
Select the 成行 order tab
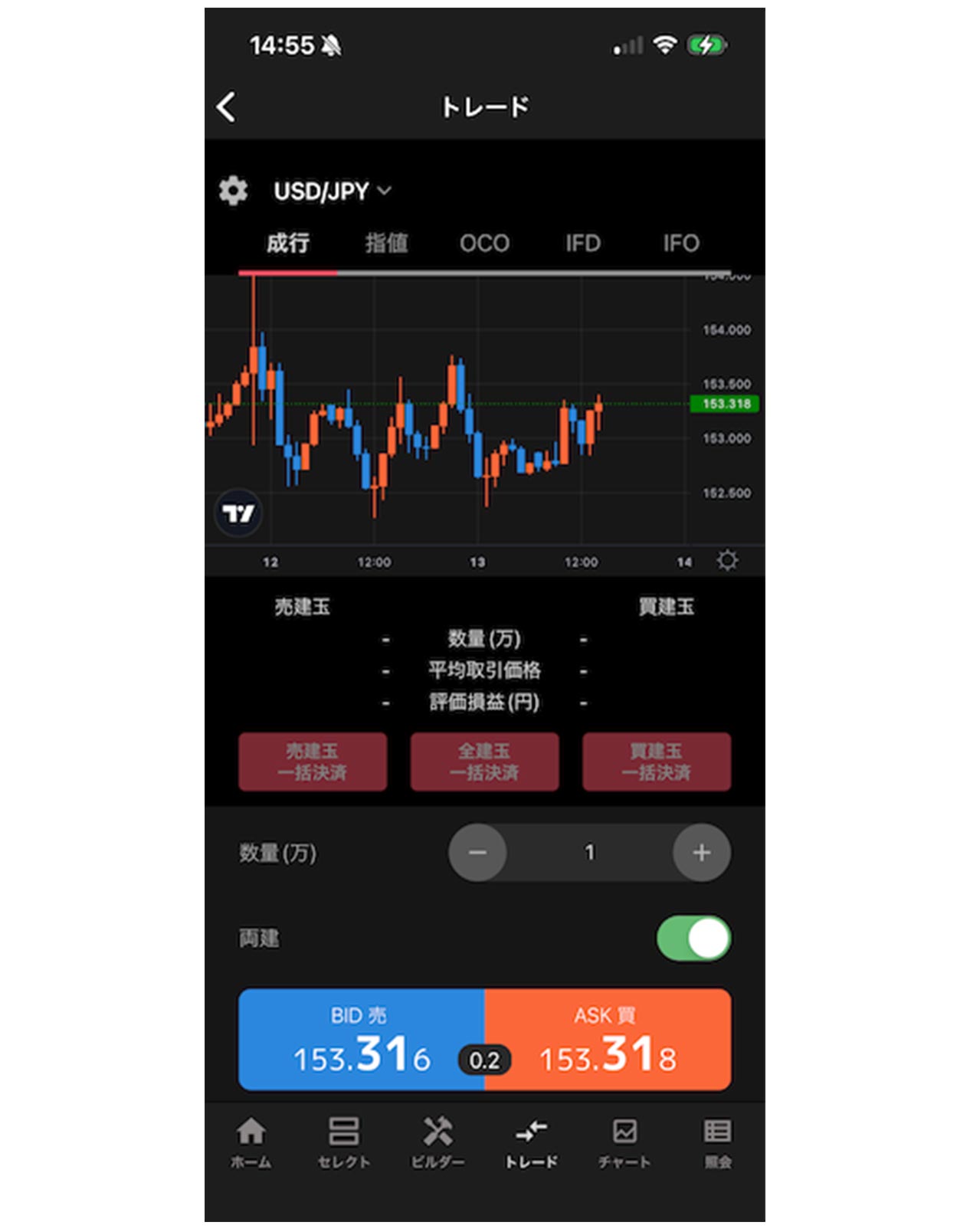click(x=288, y=244)
